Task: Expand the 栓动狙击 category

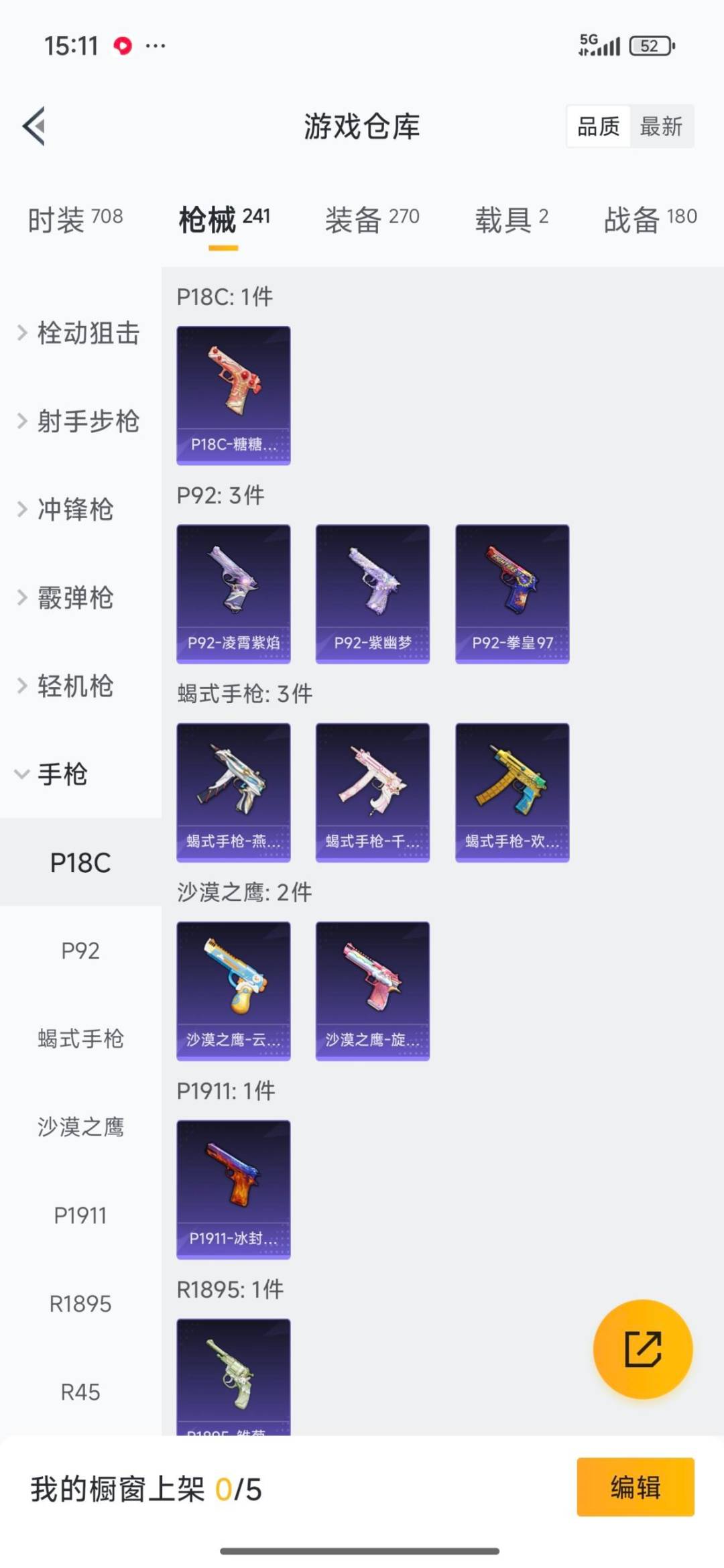Action: (79, 333)
